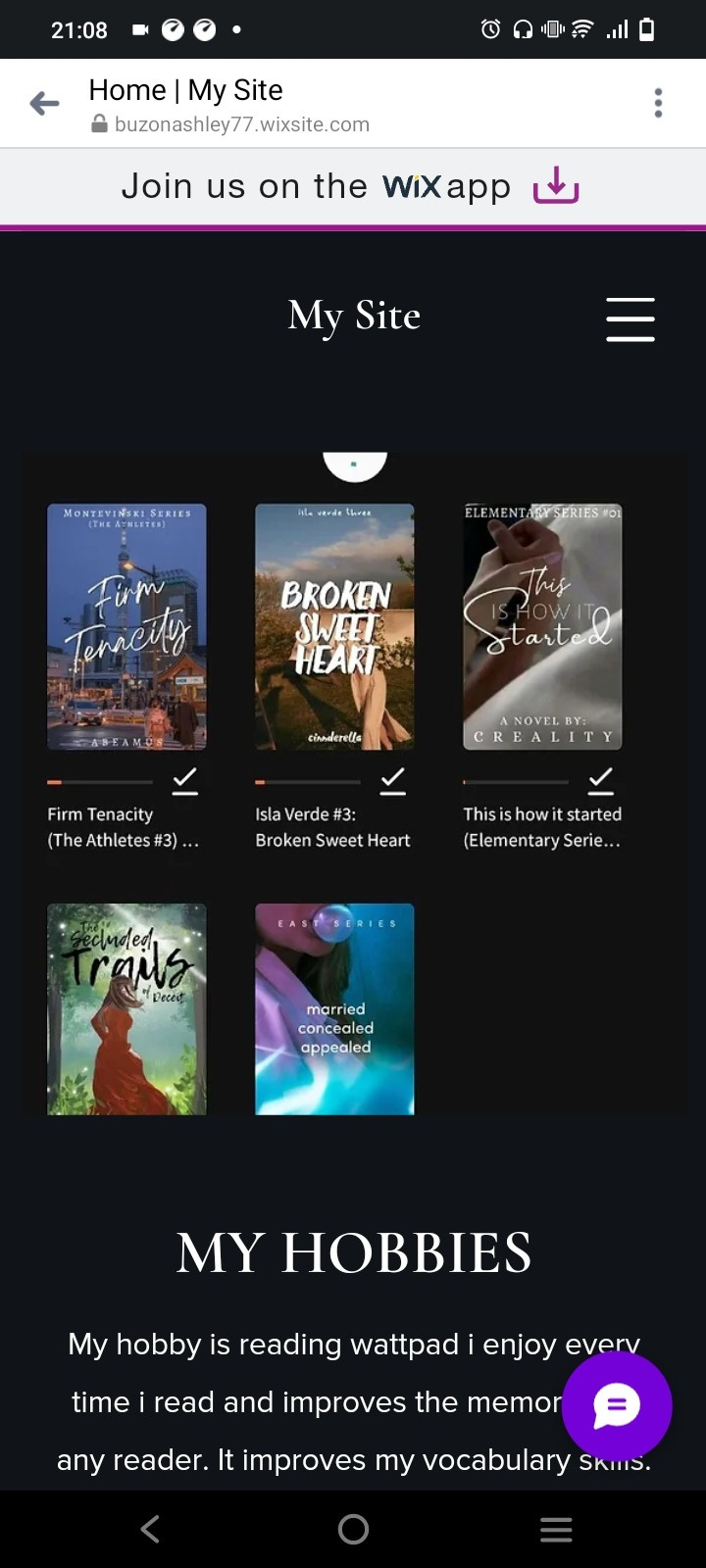Screen dimensions: 706x1568
Task: Open the purple chat bubble
Action: [617, 1406]
